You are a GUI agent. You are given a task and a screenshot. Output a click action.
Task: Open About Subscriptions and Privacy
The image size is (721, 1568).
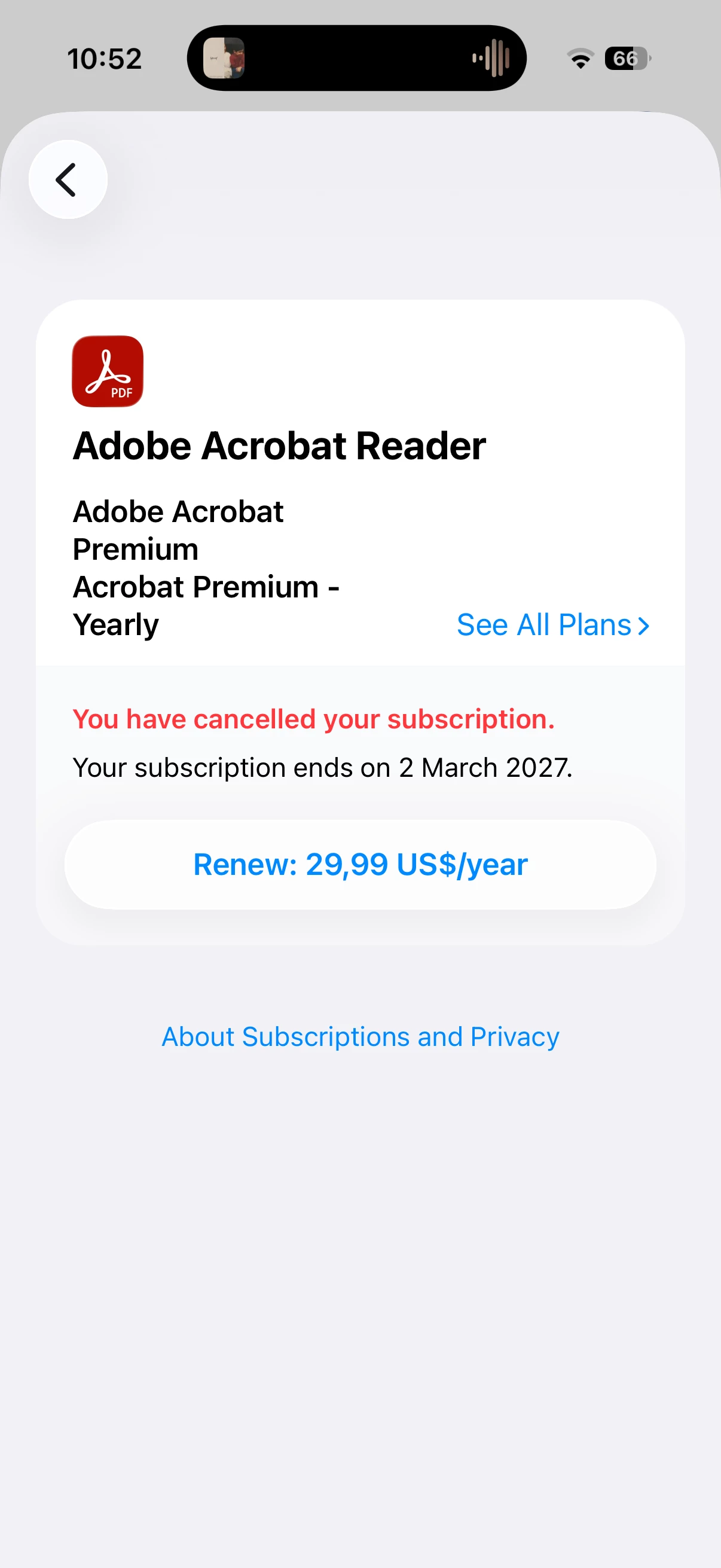pyautogui.click(x=360, y=1036)
